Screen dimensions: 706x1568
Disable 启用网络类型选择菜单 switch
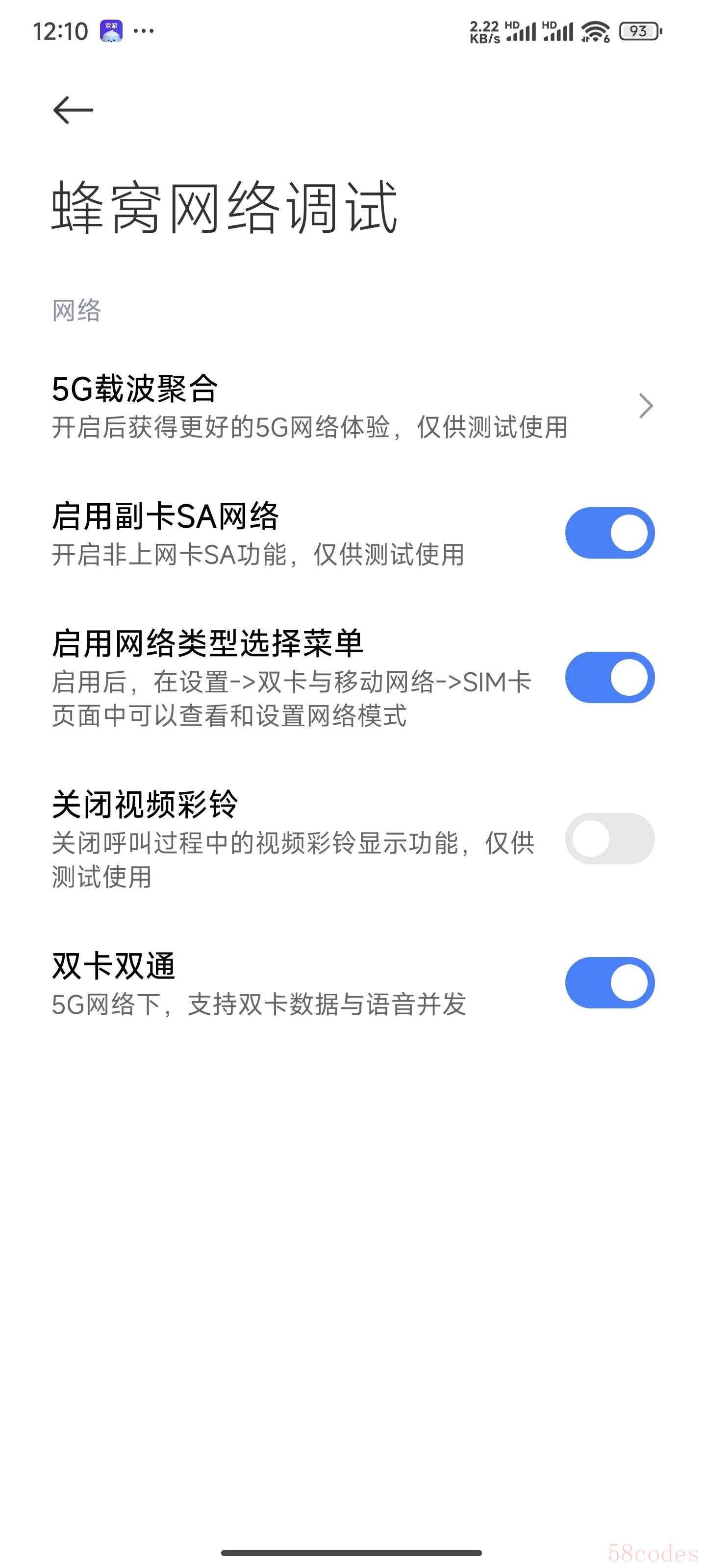(x=609, y=678)
